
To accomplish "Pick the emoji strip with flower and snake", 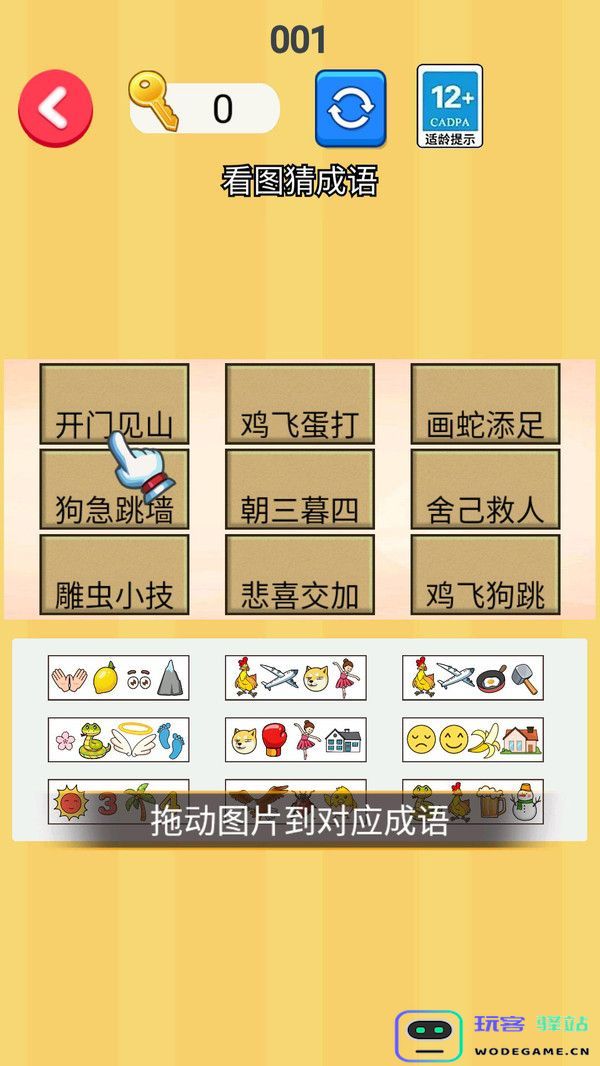I will (118, 740).
